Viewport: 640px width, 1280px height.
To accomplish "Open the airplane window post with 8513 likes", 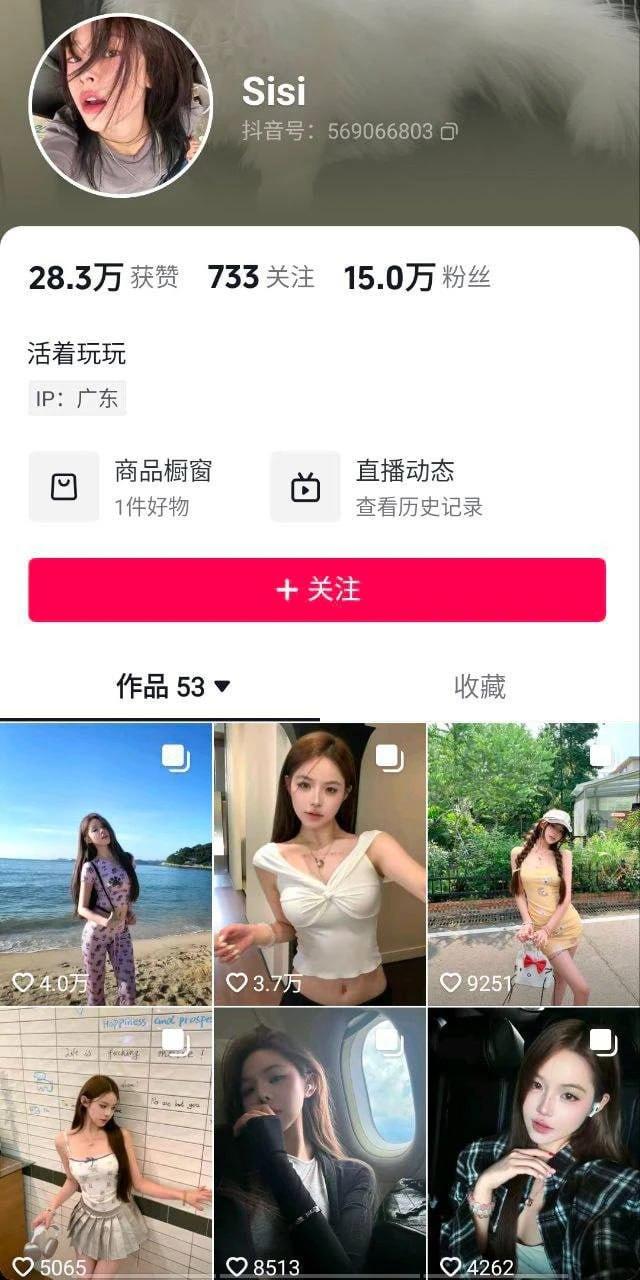I will [x=320, y=1144].
